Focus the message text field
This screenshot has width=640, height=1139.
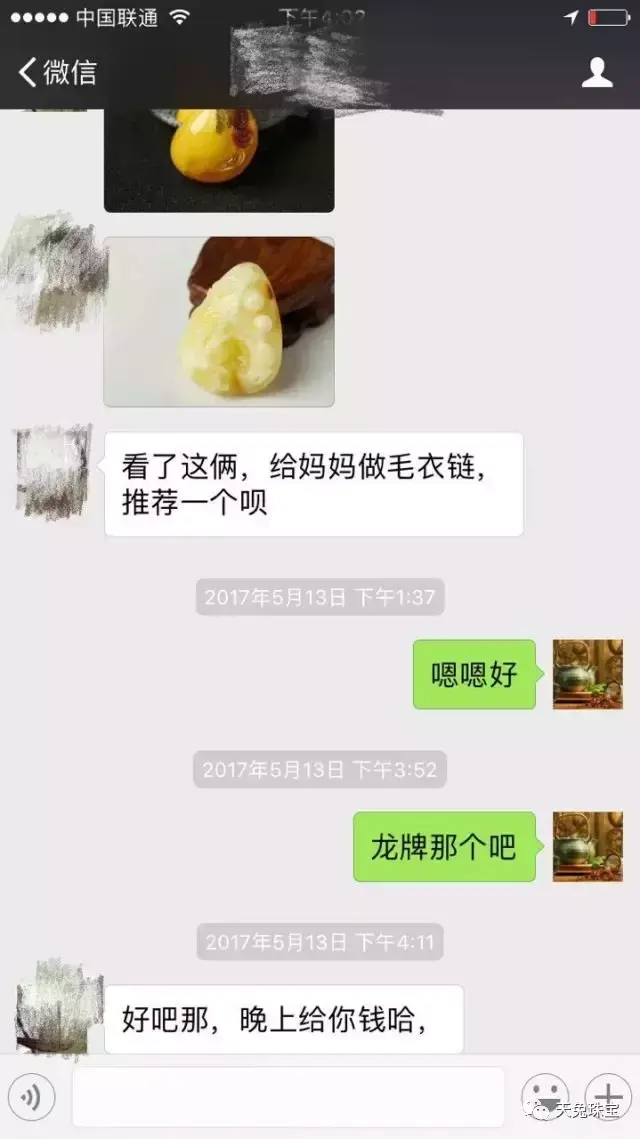pyautogui.click(x=288, y=1097)
